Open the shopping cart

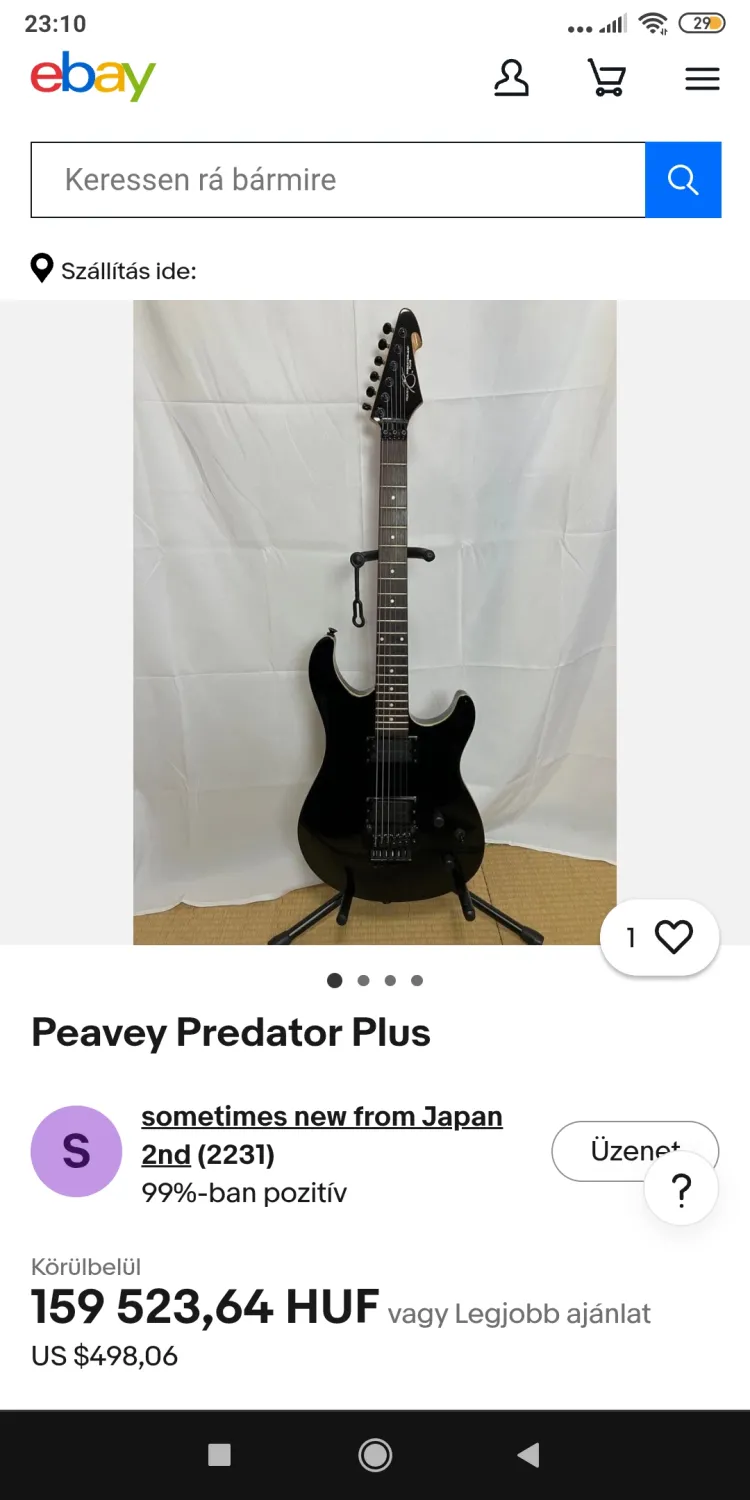pos(607,78)
